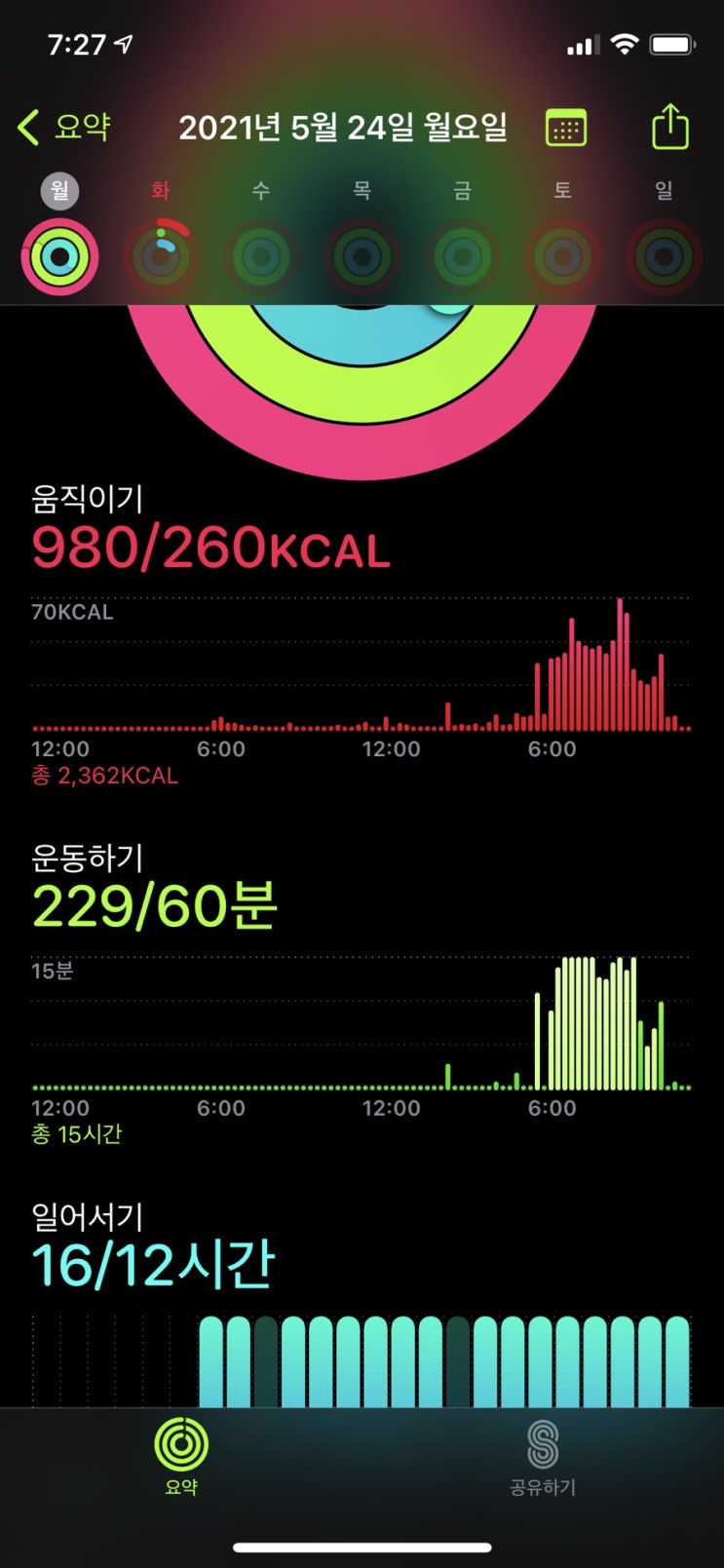The height and width of the screenshot is (1568, 724).
Task: Select Thursday (목) activity rings
Action: tap(362, 257)
